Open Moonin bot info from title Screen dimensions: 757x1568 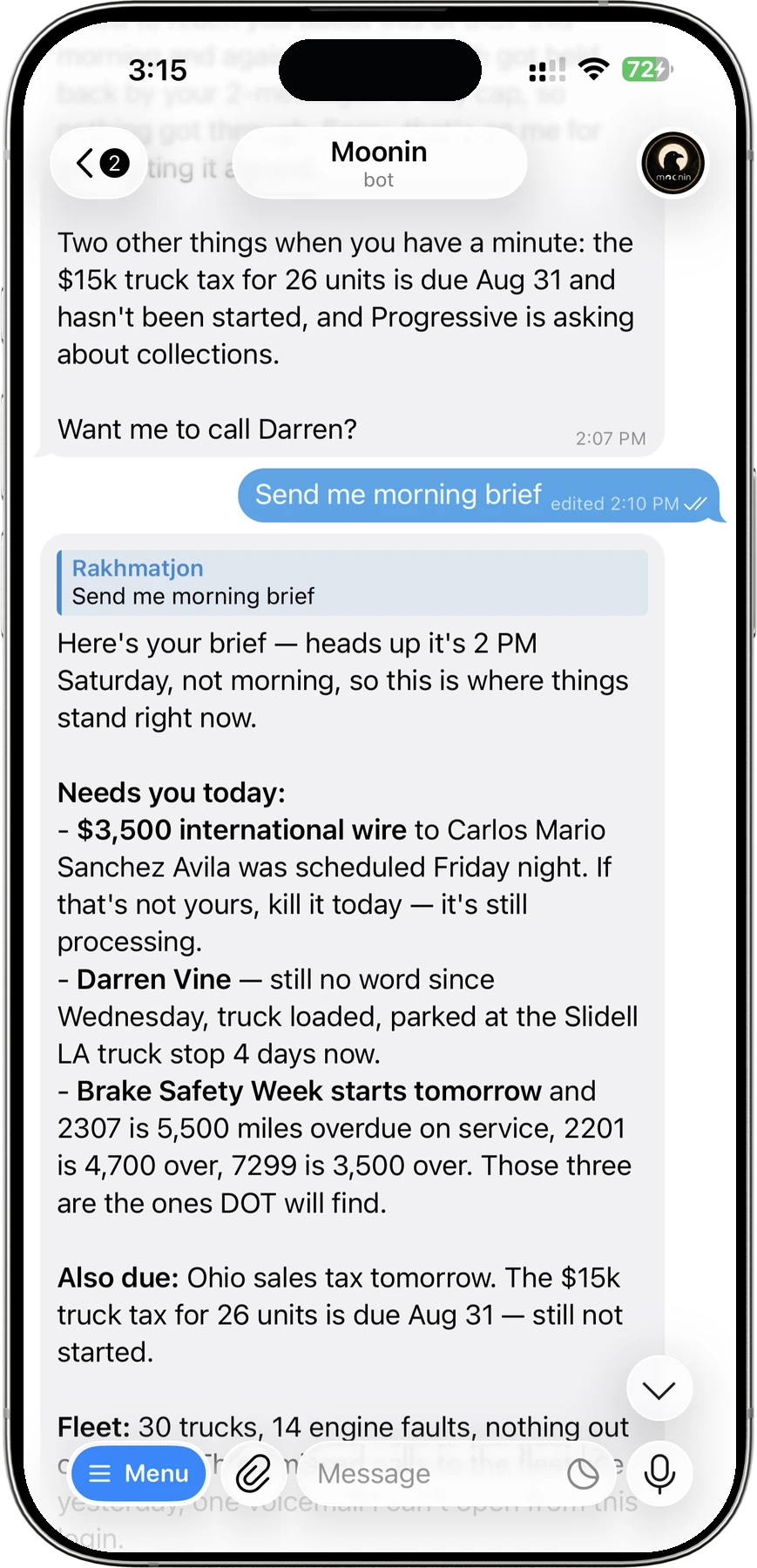pyautogui.click(x=379, y=163)
